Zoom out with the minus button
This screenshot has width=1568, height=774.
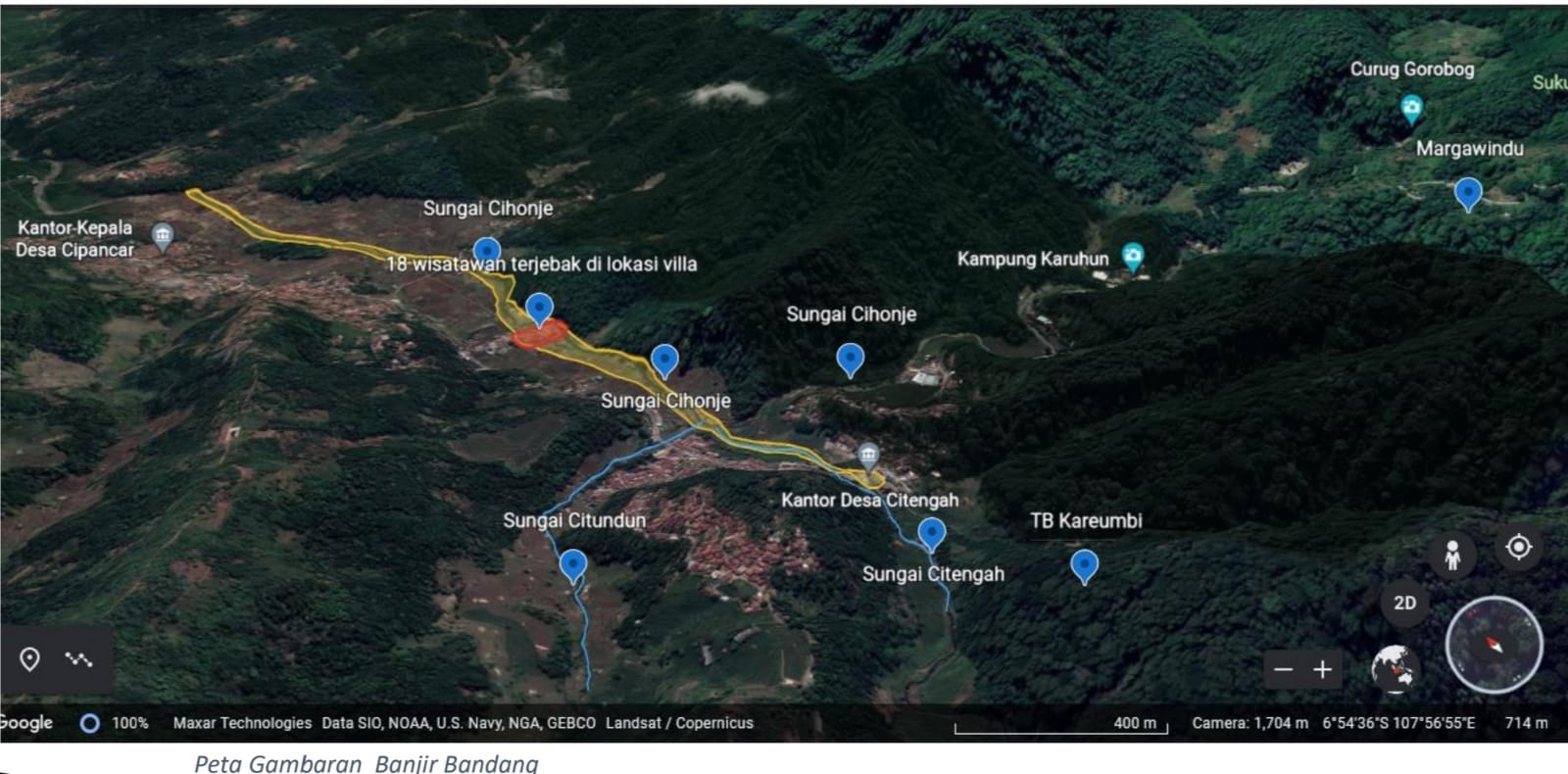coord(1284,670)
